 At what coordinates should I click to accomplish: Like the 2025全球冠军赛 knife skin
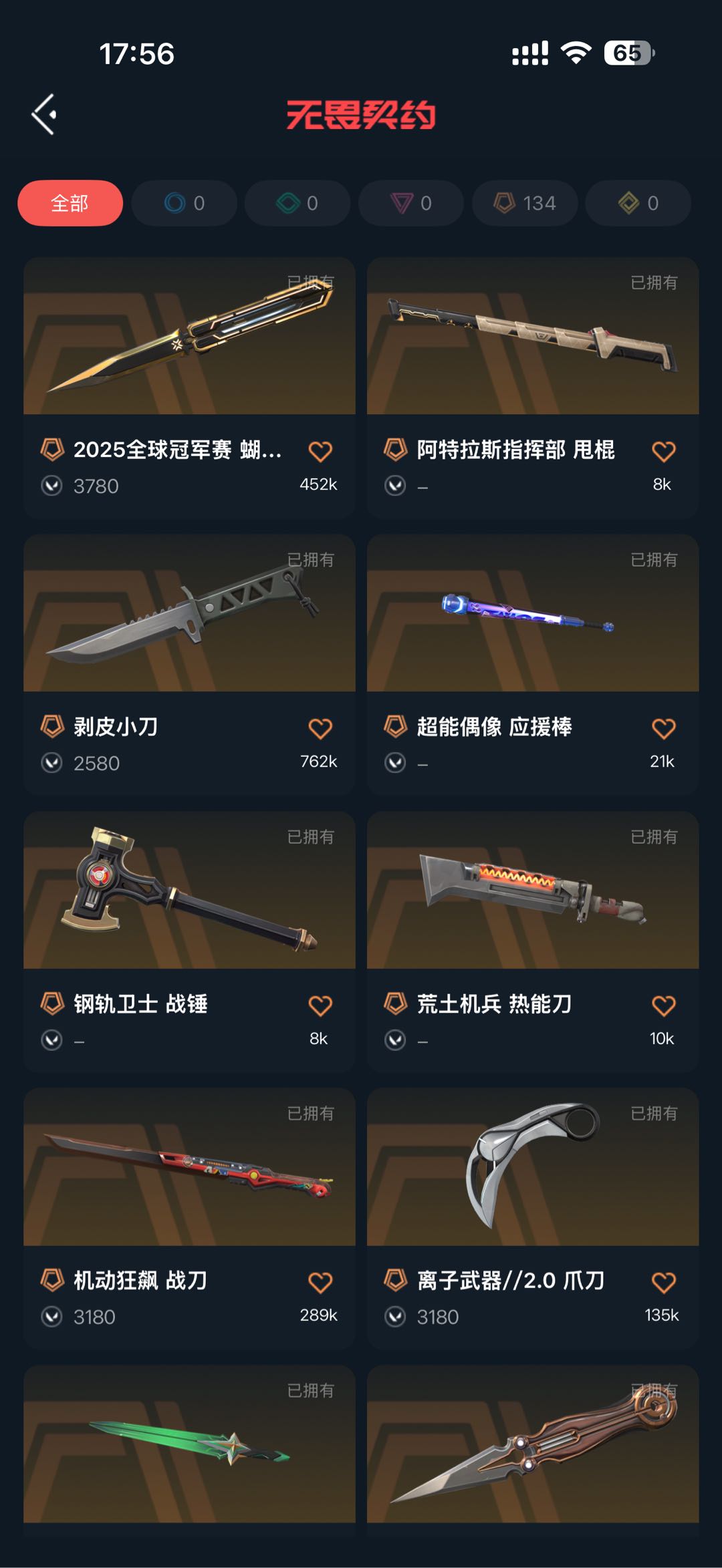pyautogui.click(x=320, y=452)
